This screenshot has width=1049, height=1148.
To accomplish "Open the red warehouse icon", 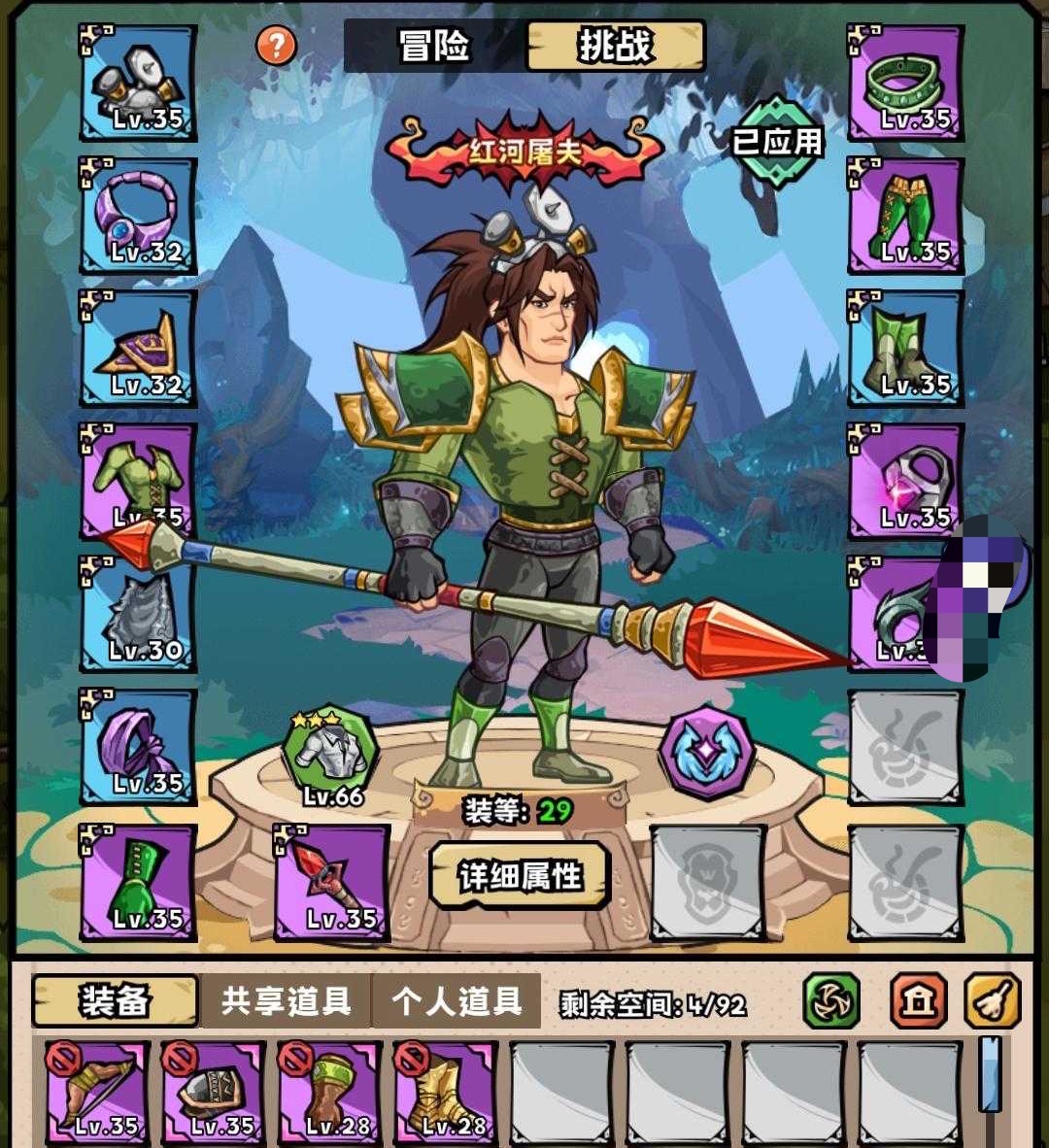I will [x=918, y=1001].
